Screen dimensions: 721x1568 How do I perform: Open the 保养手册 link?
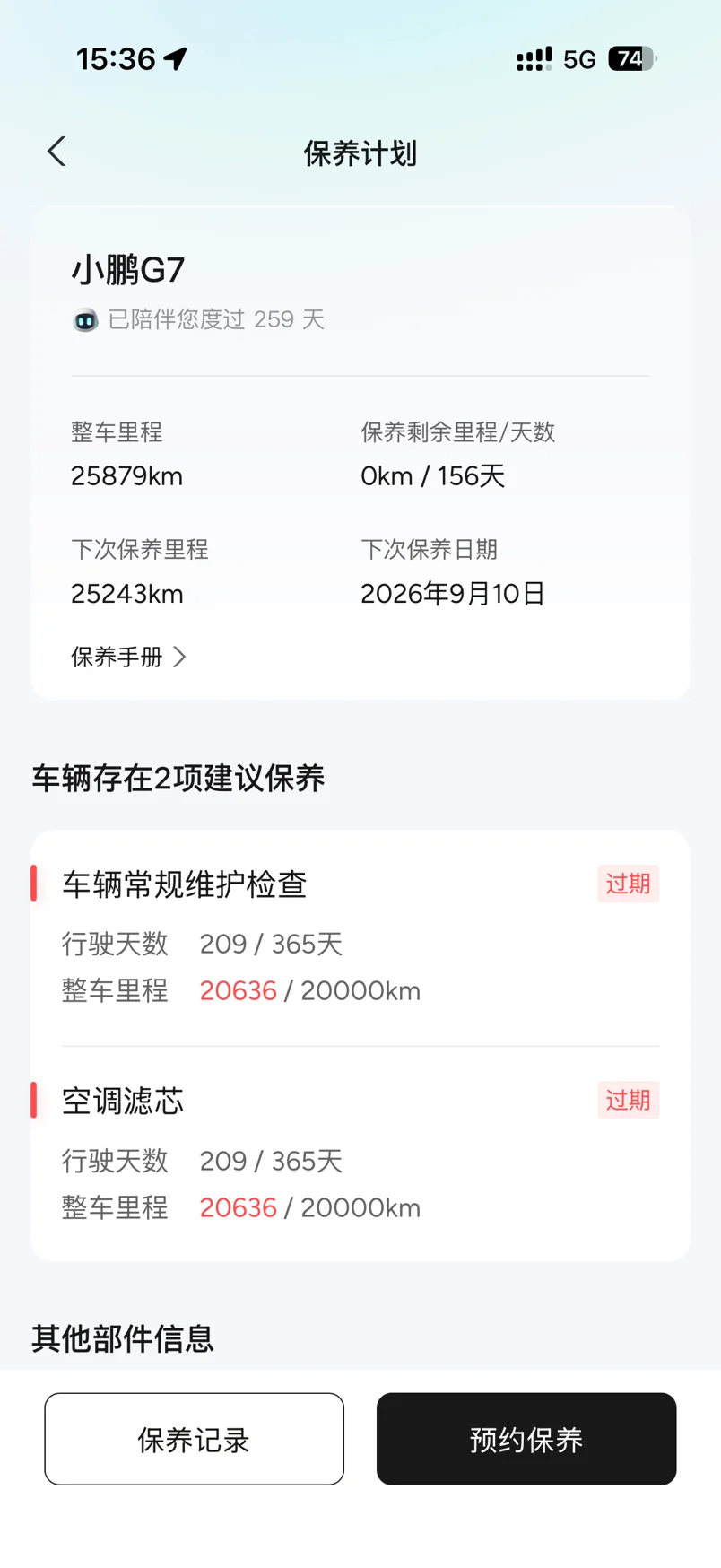(x=128, y=658)
